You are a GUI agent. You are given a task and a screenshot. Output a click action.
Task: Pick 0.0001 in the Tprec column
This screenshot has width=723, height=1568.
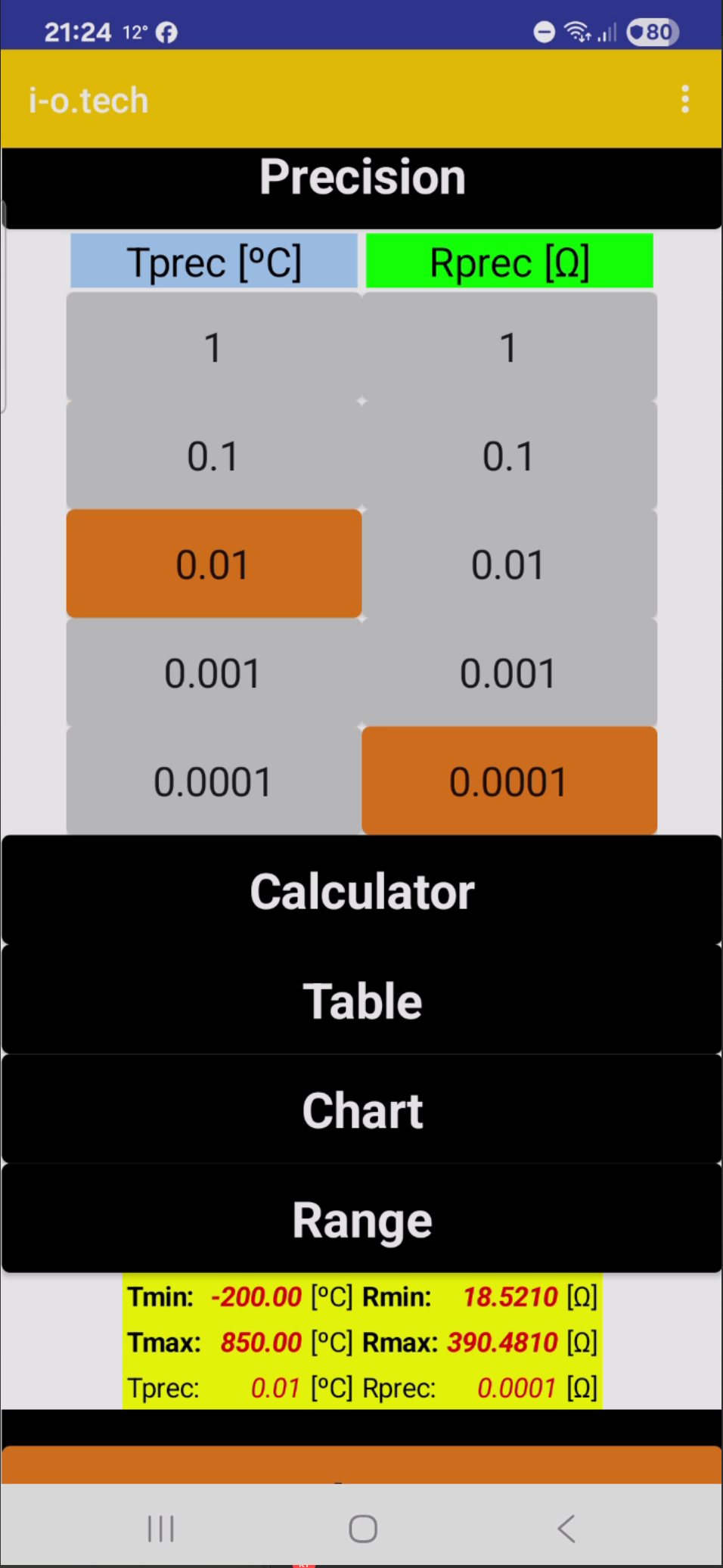(213, 781)
